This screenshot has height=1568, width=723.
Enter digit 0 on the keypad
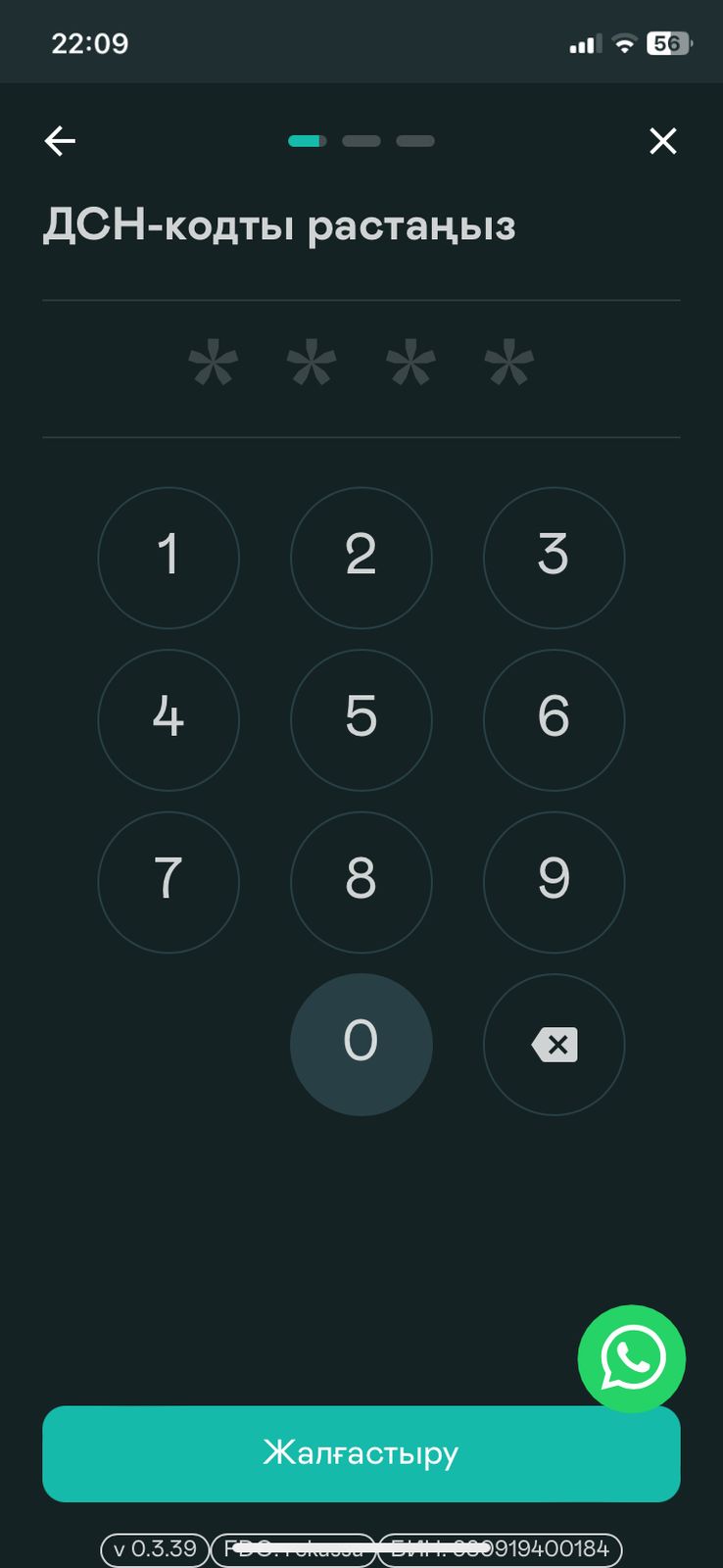(x=361, y=1045)
